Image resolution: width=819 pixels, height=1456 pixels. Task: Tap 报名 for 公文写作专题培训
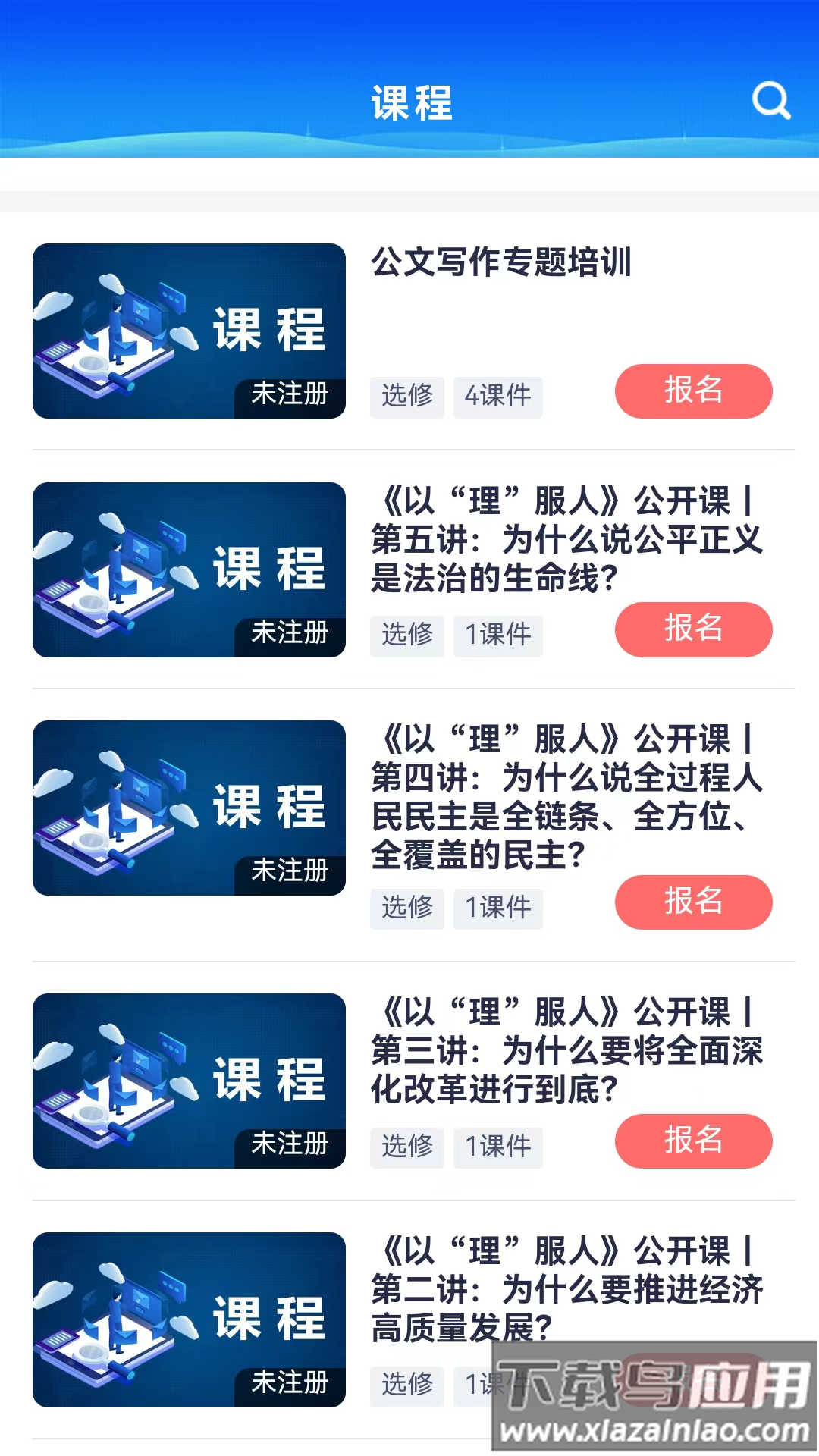coord(693,391)
